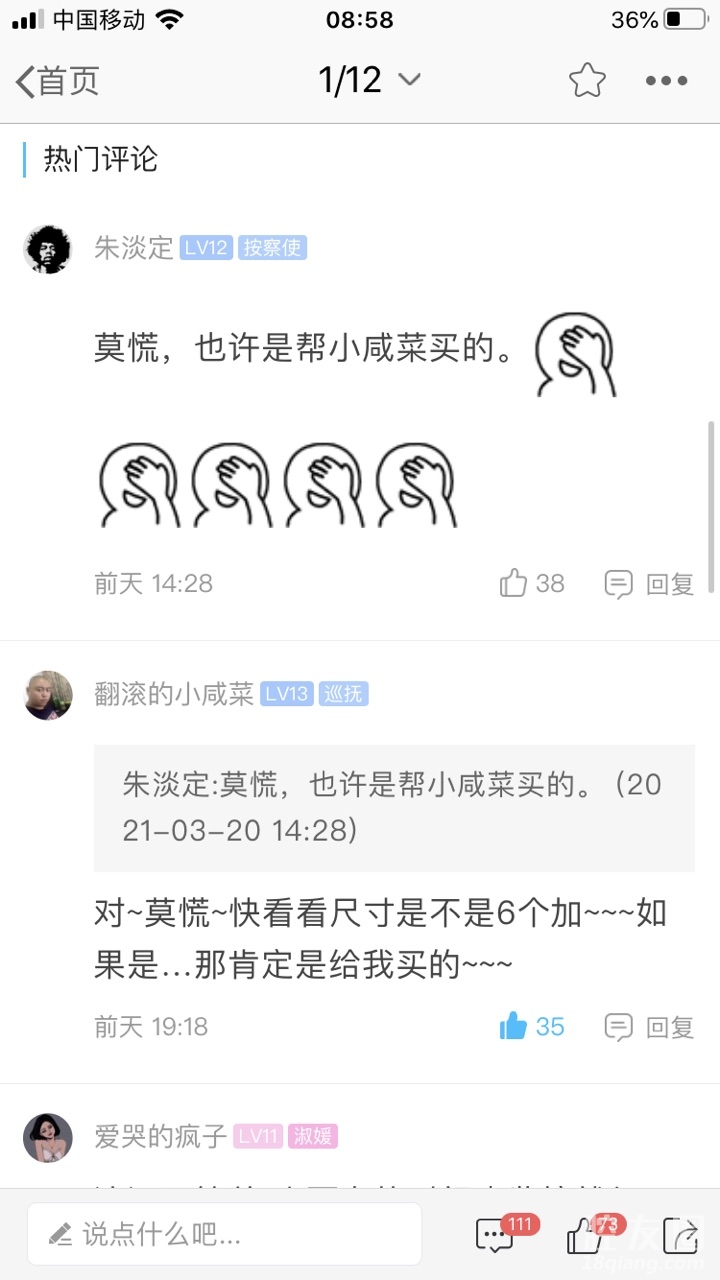Viewport: 720px width, 1280px height.
Task: View 爱哭的疯子's profile avatar
Action: (48, 1137)
